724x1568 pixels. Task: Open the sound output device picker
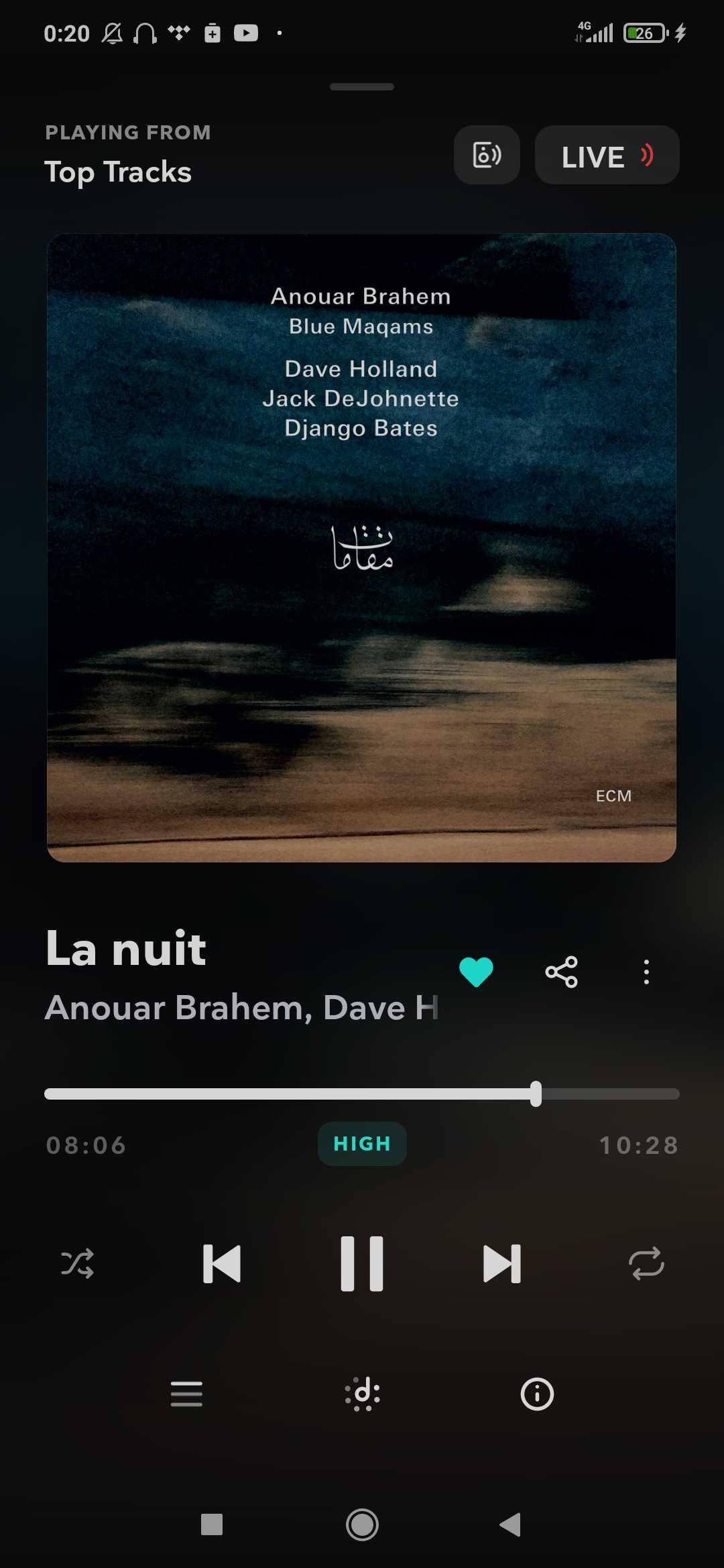click(487, 155)
